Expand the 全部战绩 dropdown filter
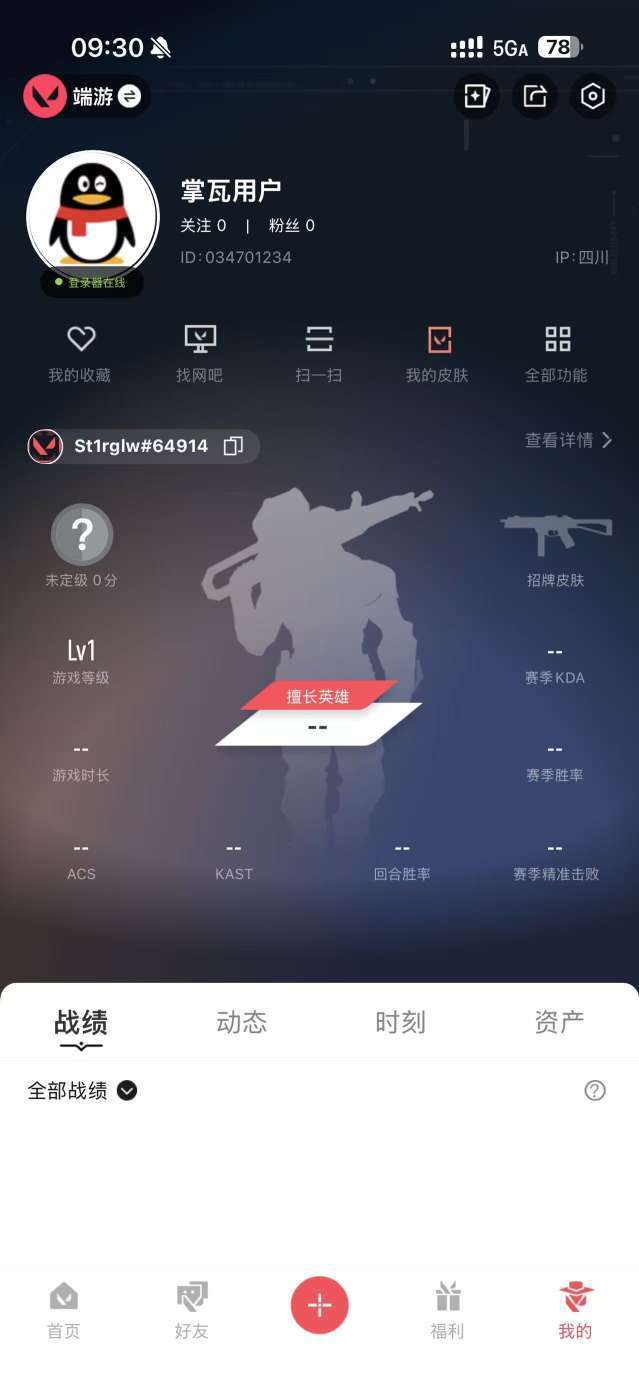Screen dimensions: 639x1390 pyautogui.click(x=127, y=1090)
